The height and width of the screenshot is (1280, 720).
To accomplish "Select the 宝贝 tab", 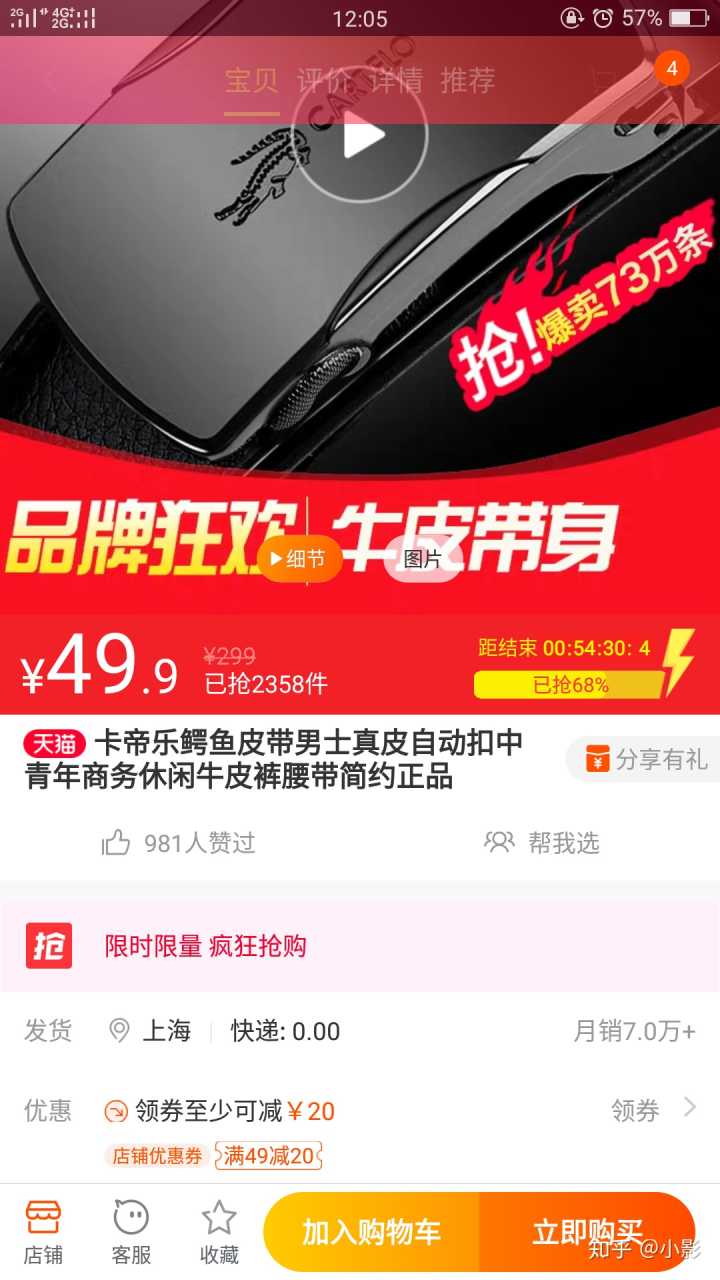I will (251, 81).
